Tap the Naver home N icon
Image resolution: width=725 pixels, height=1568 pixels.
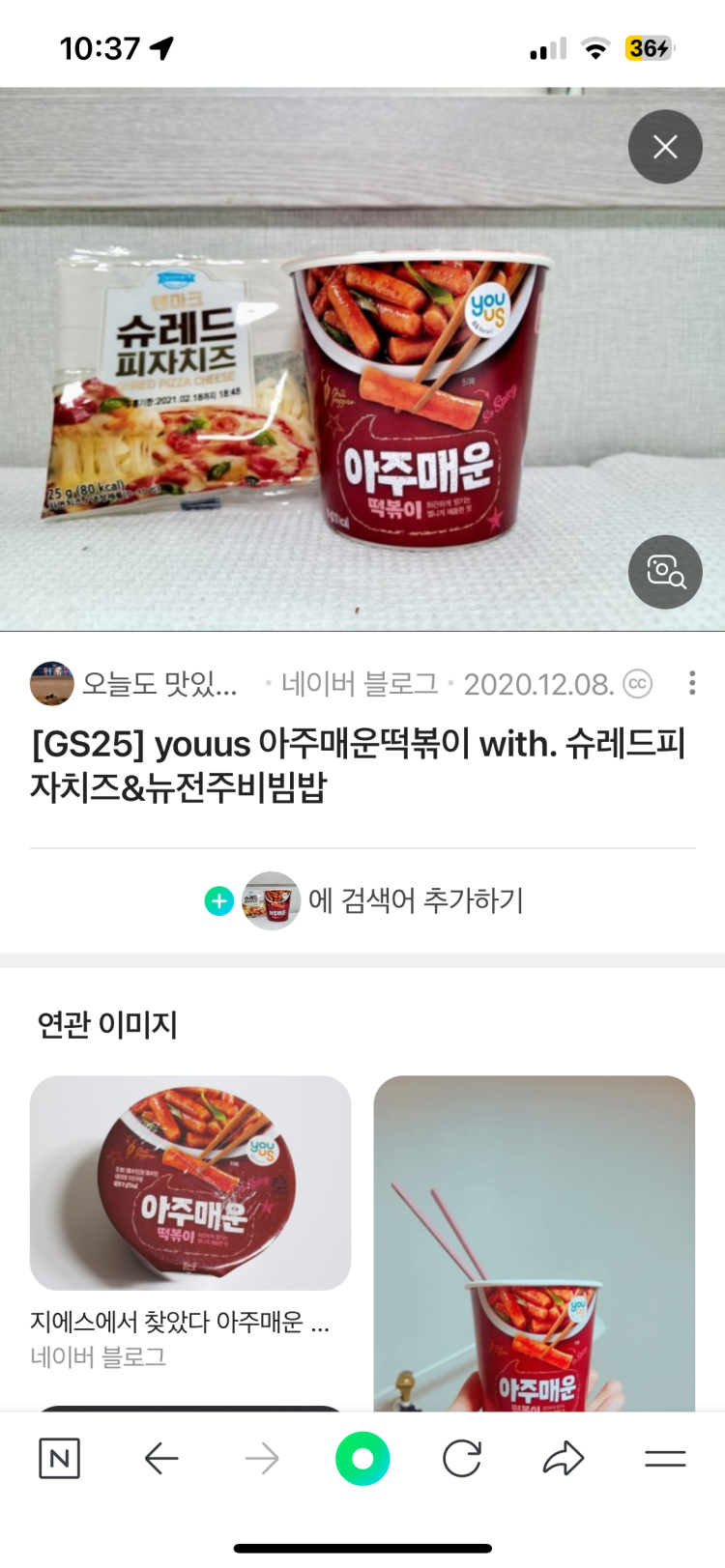click(x=59, y=1459)
